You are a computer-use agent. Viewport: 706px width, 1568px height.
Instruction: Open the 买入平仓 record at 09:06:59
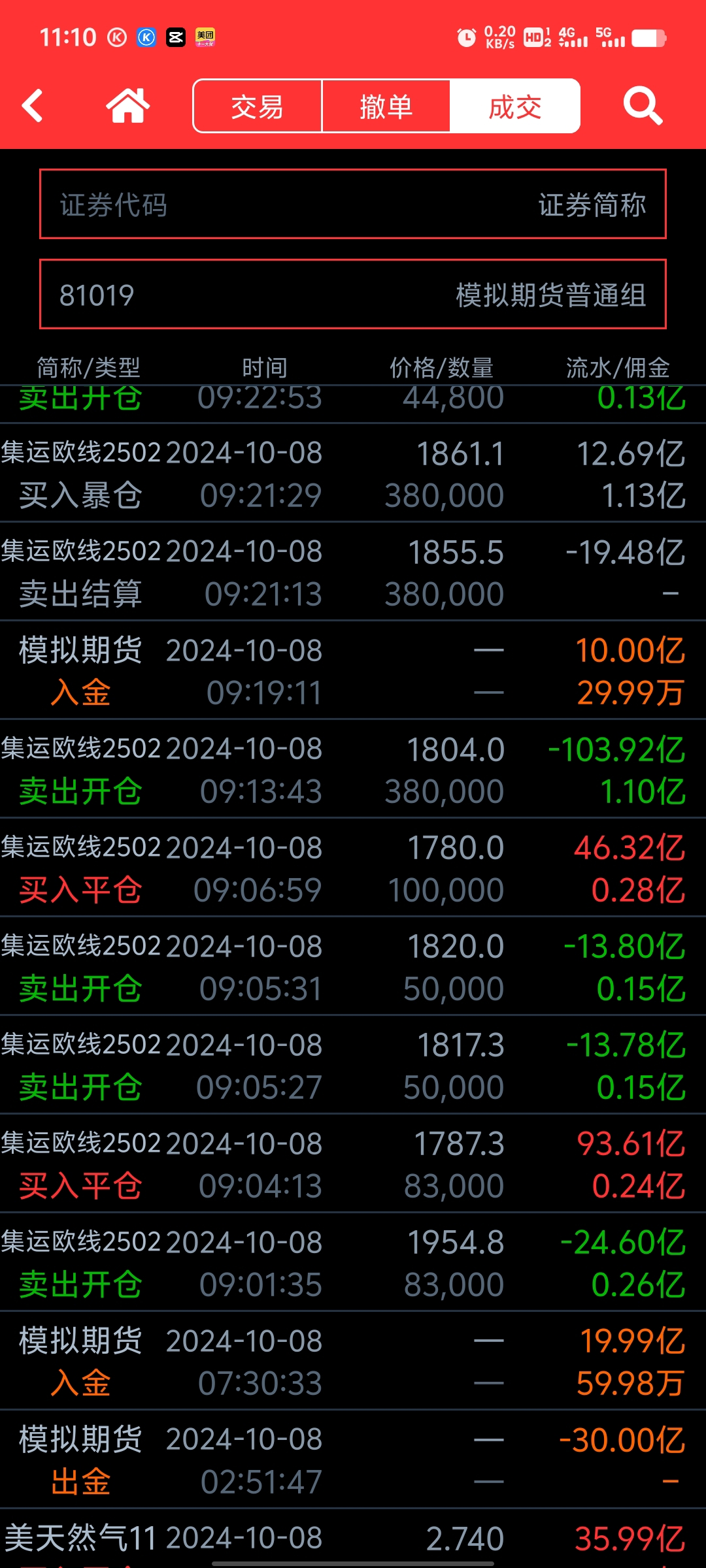tap(353, 868)
